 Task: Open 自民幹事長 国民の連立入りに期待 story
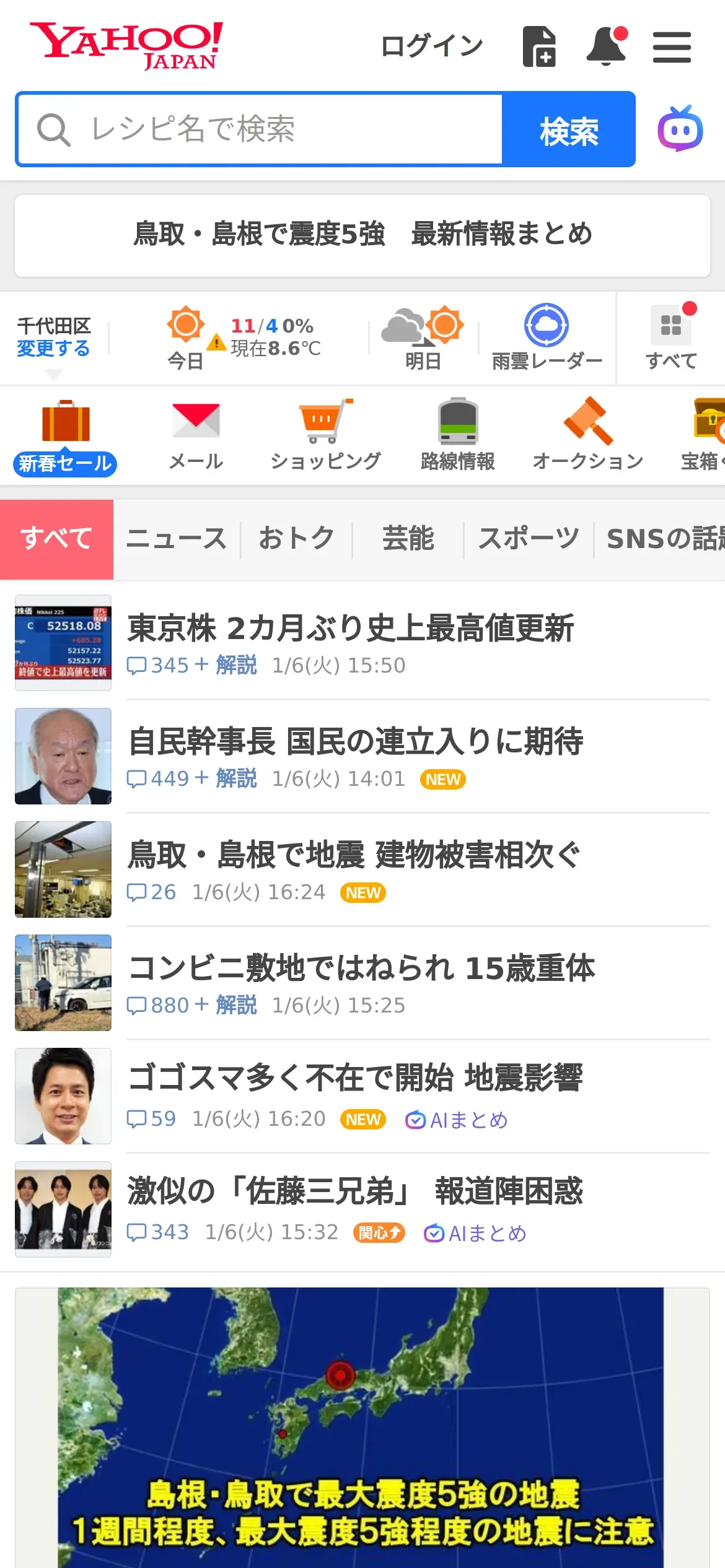click(x=356, y=741)
